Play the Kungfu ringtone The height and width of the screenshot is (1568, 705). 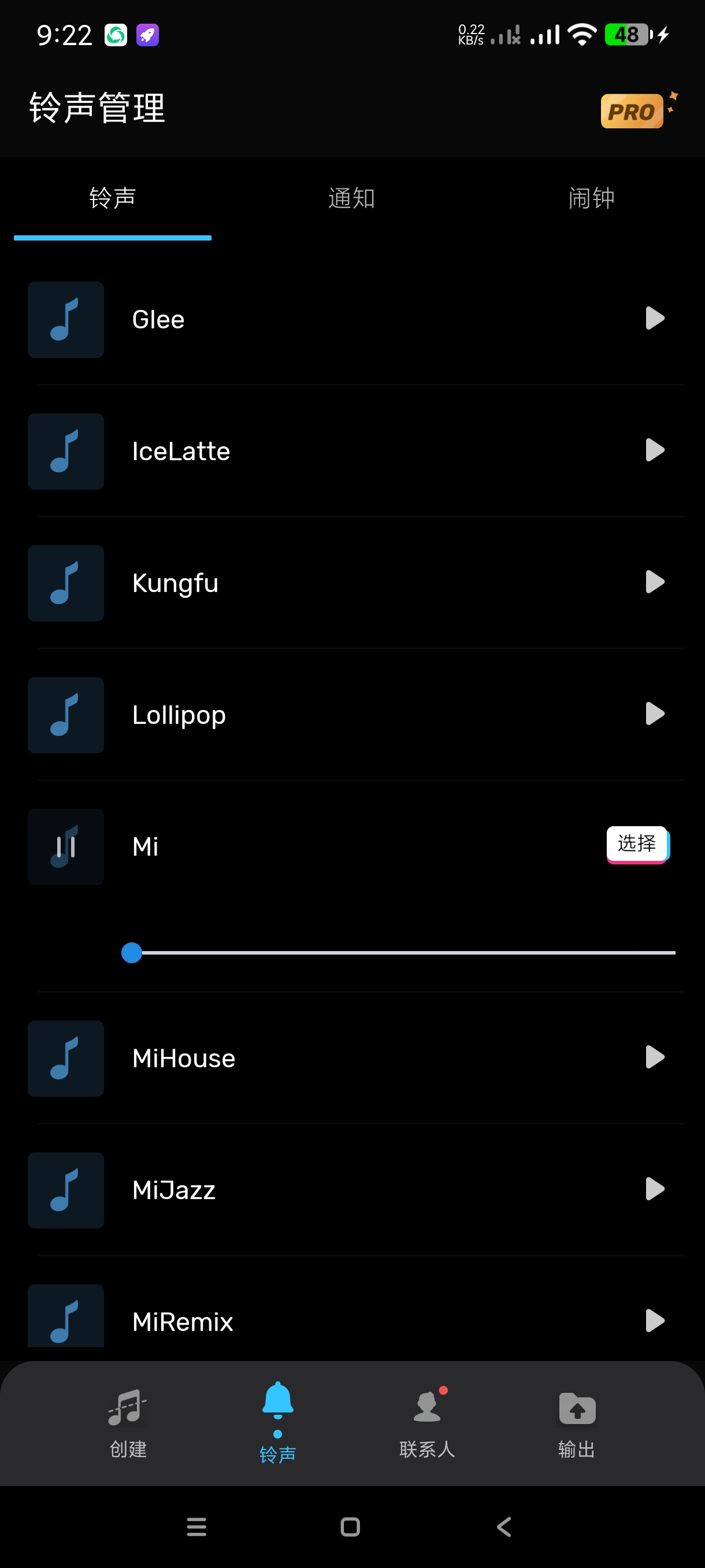click(x=654, y=583)
